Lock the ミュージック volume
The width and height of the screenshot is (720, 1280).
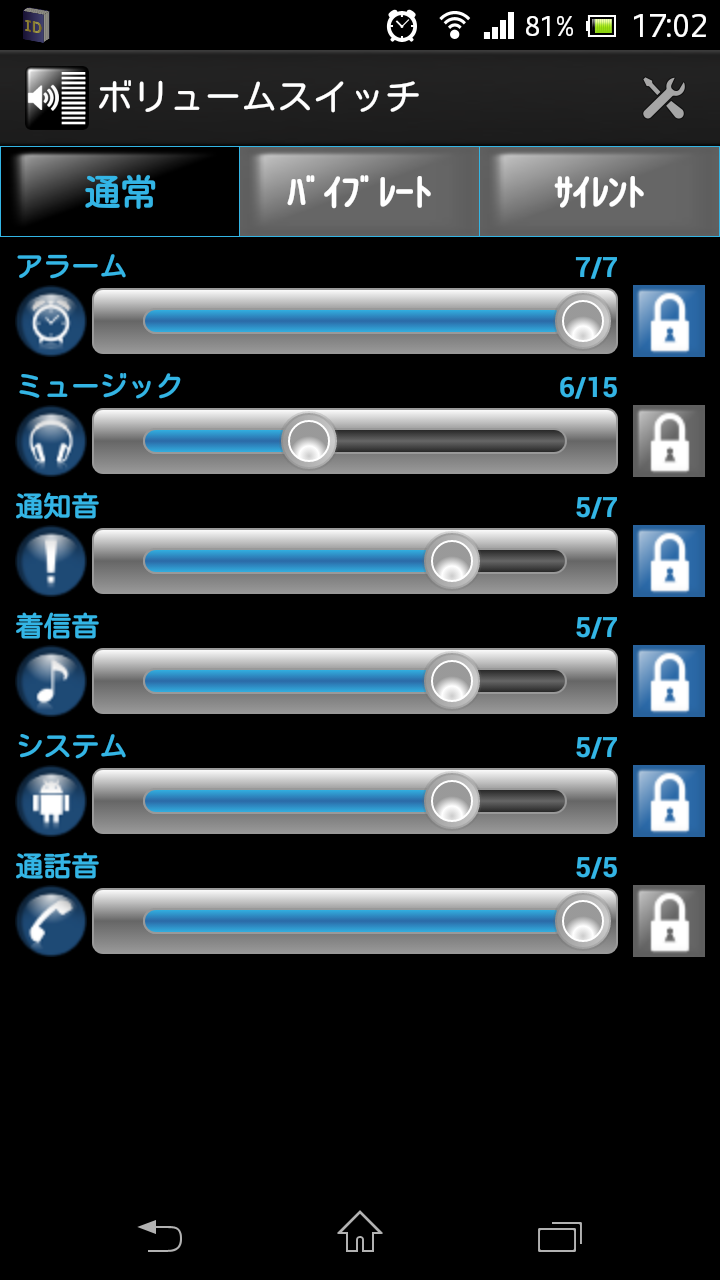click(x=668, y=441)
